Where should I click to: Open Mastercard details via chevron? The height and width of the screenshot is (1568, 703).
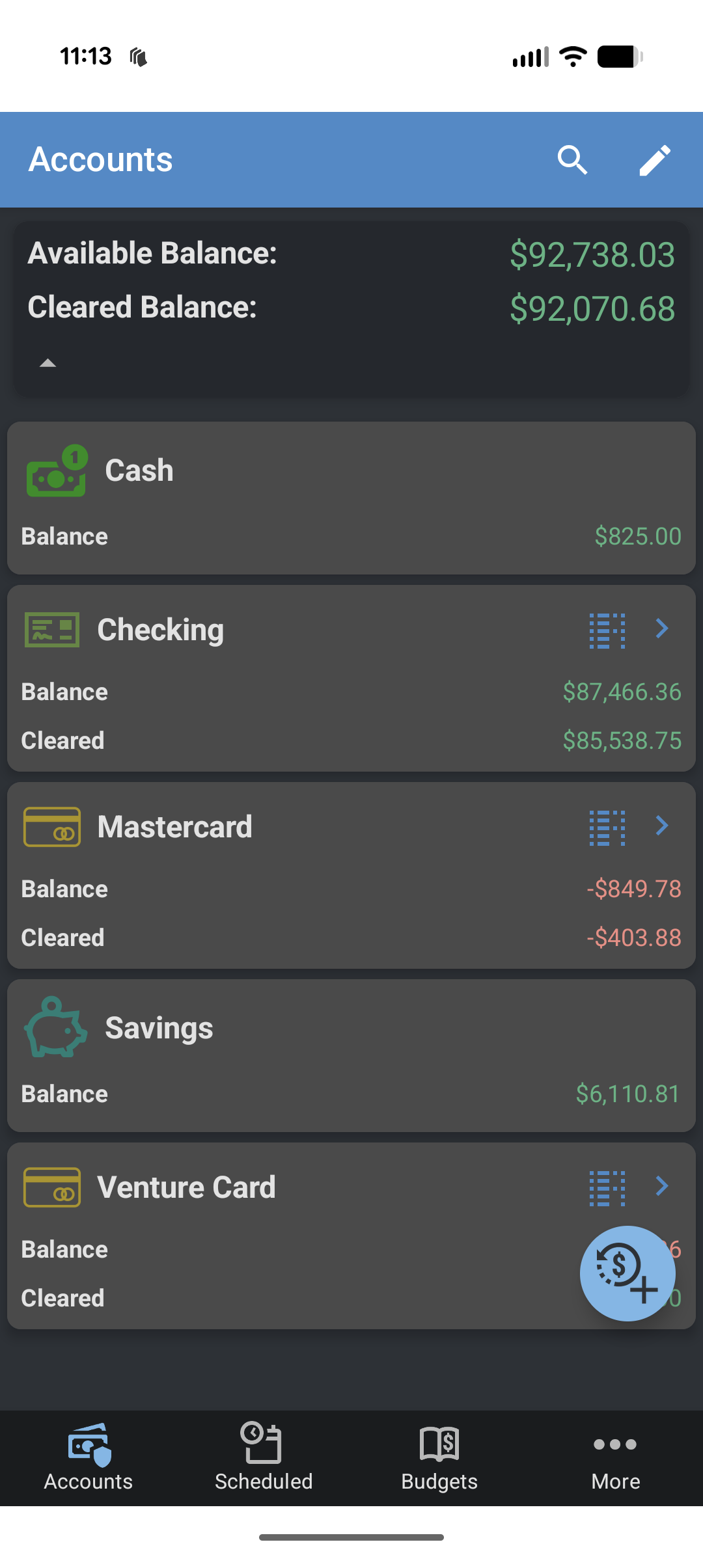pos(662,826)
